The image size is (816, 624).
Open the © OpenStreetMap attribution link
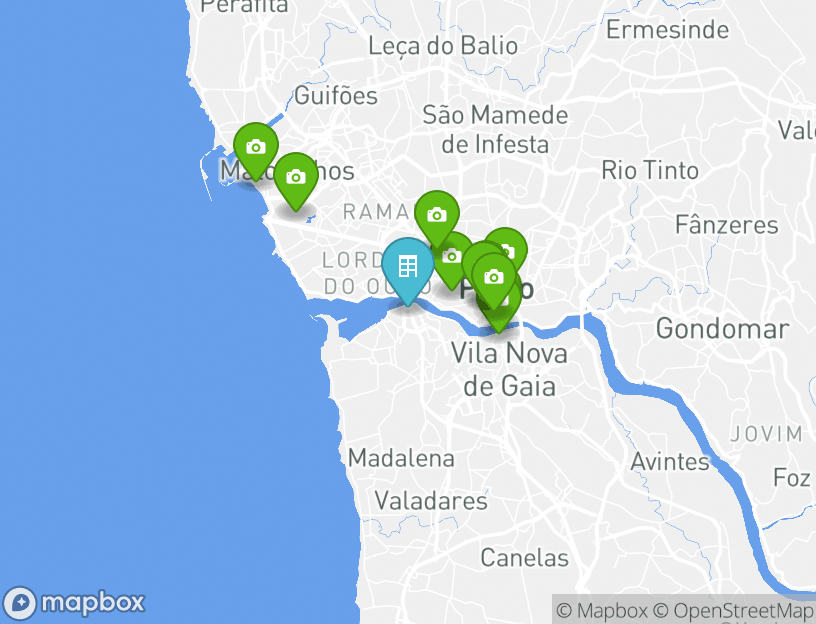point(734,610)
